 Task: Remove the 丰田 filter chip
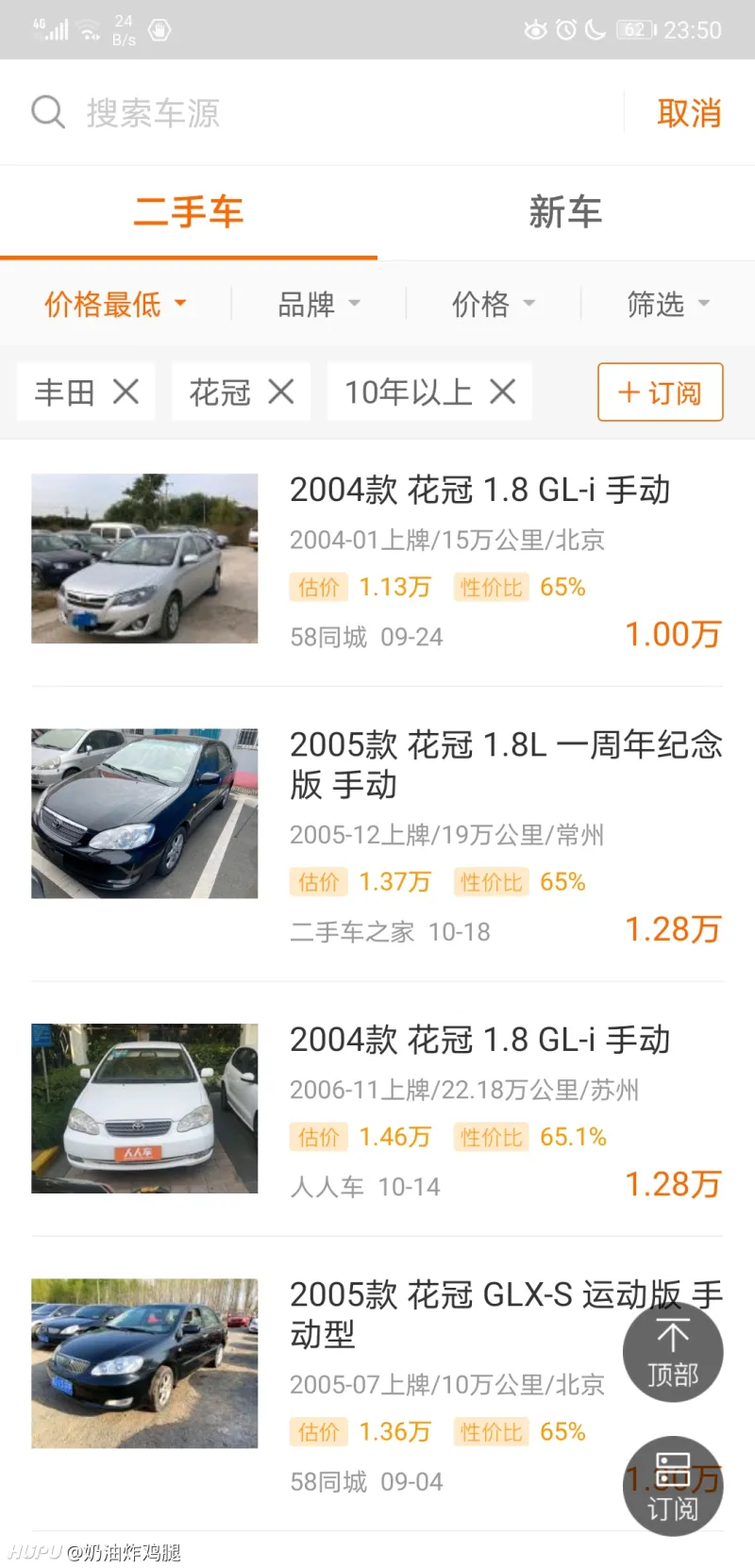[126, 392]
